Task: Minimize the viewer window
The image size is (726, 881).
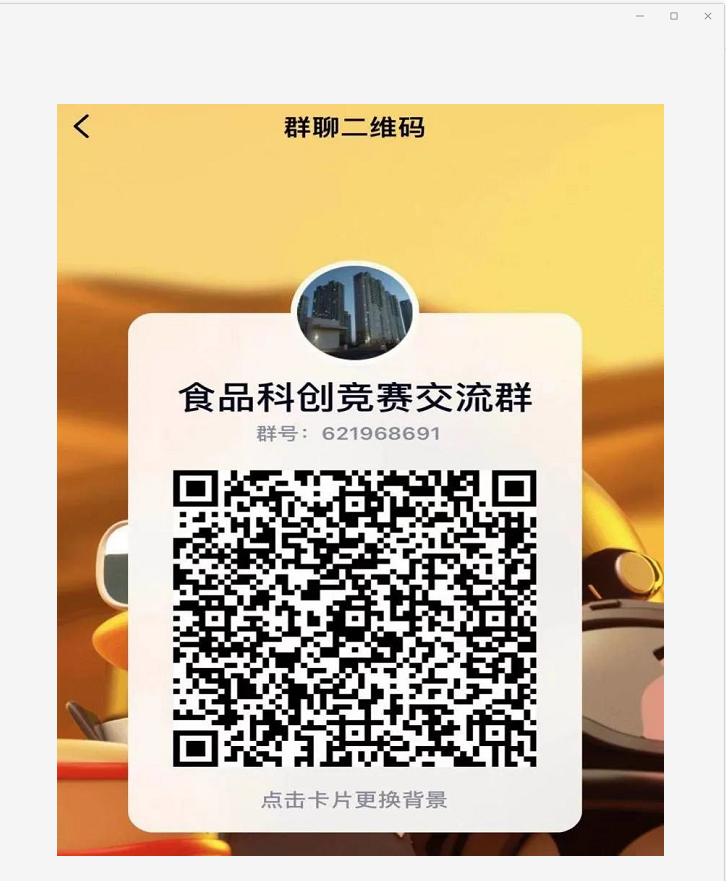Action: tap(640, 16)
